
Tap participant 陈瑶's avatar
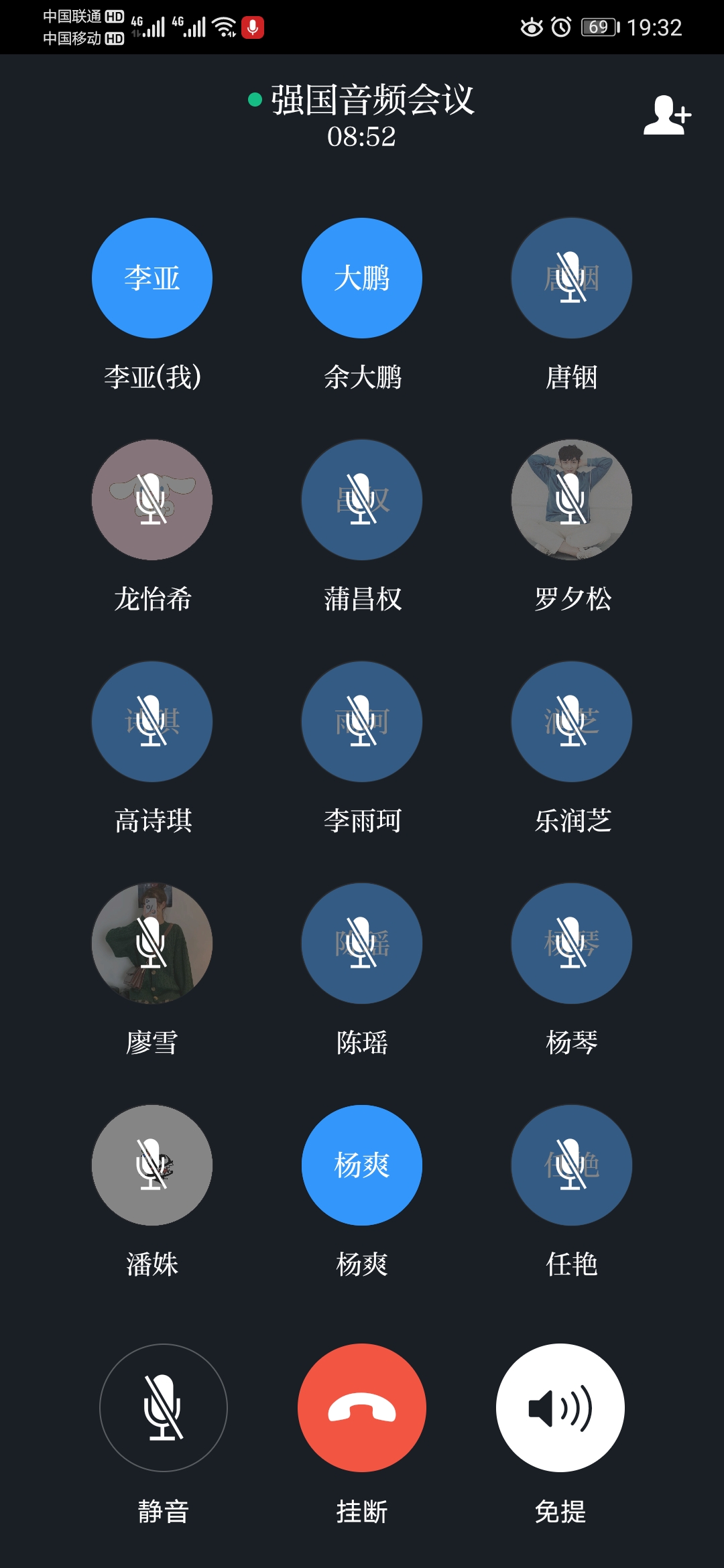point(362,943)
